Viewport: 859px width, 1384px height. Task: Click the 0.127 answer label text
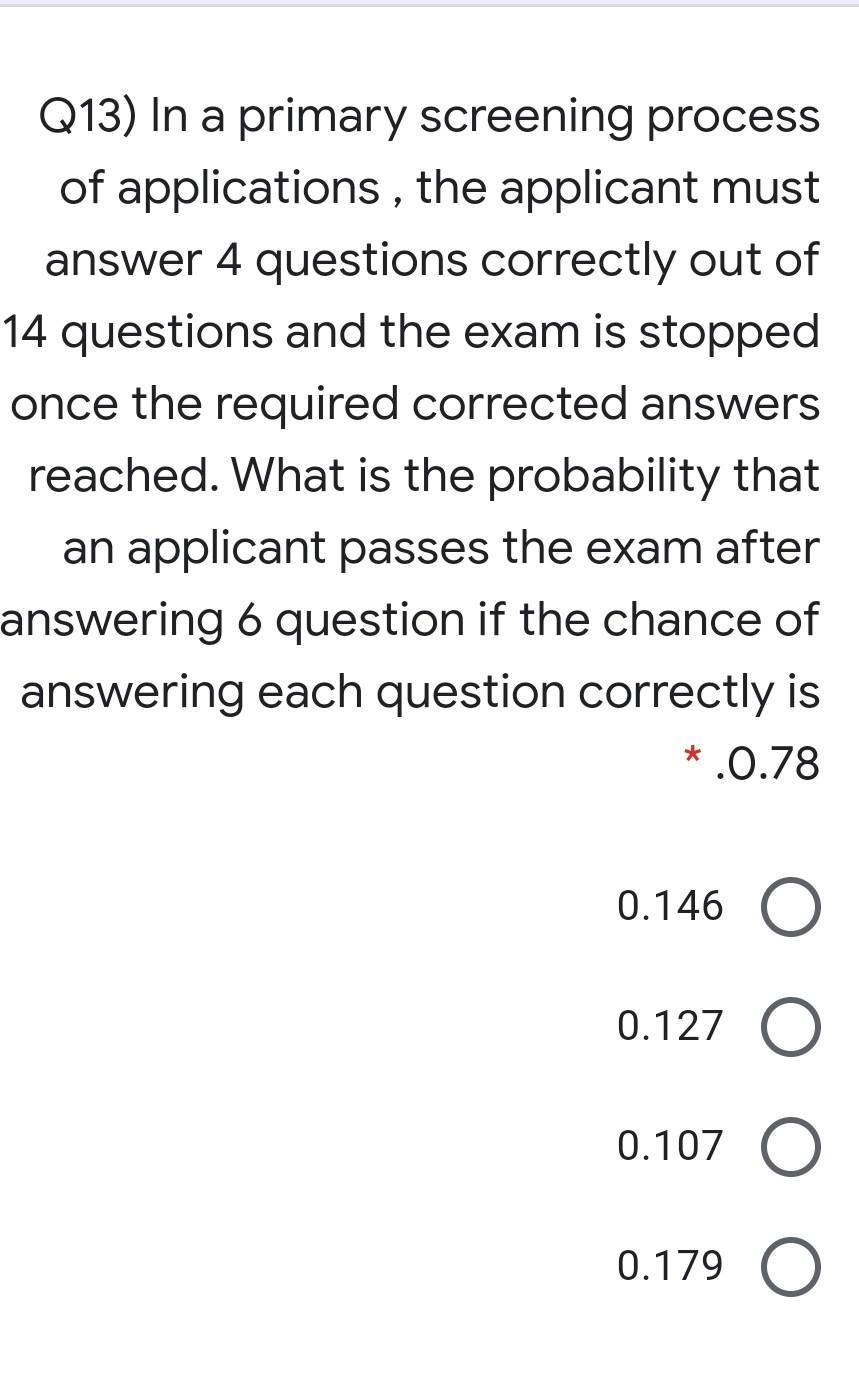[670, 1026]
